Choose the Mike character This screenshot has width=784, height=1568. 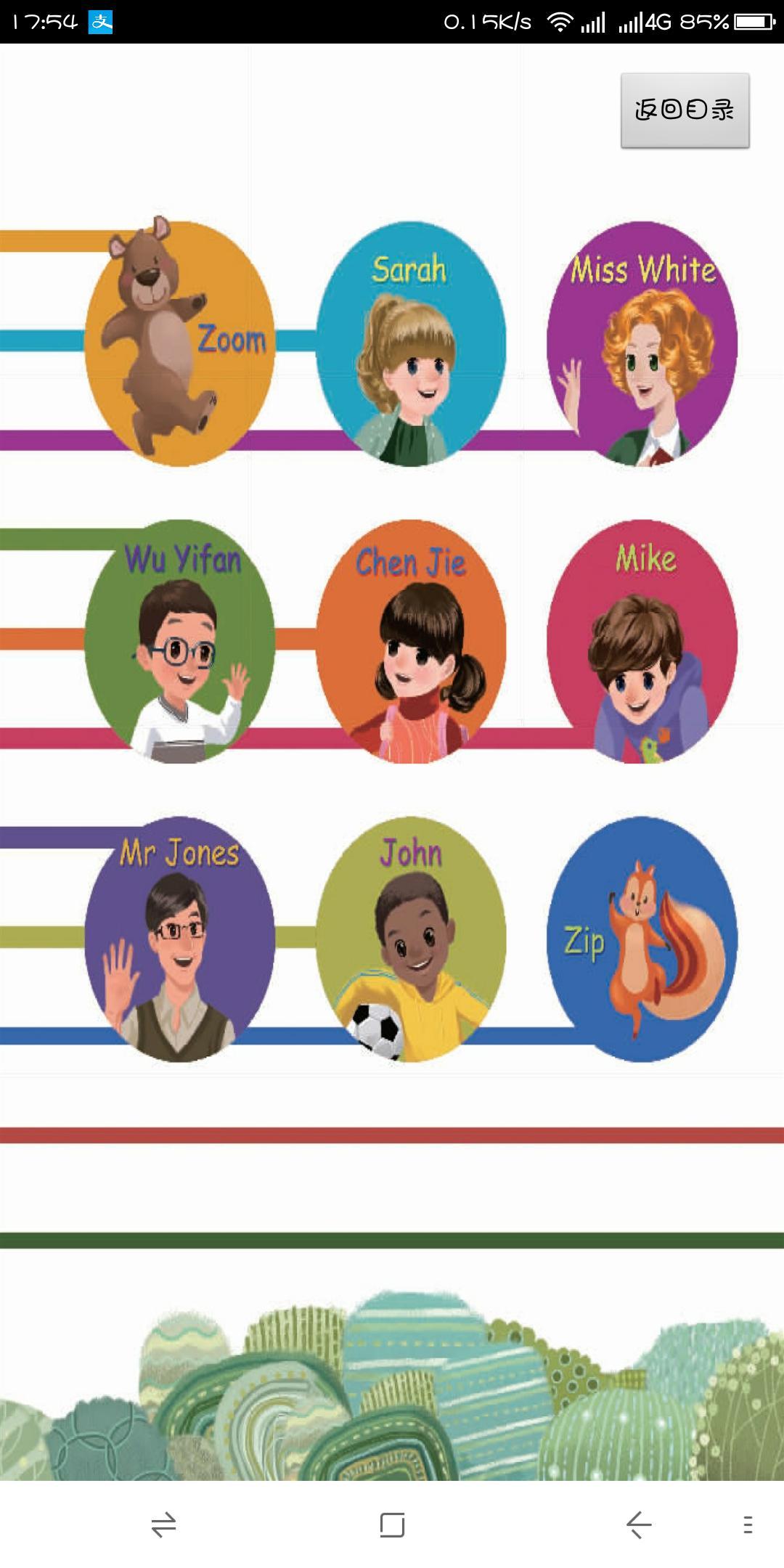point(642,642)
